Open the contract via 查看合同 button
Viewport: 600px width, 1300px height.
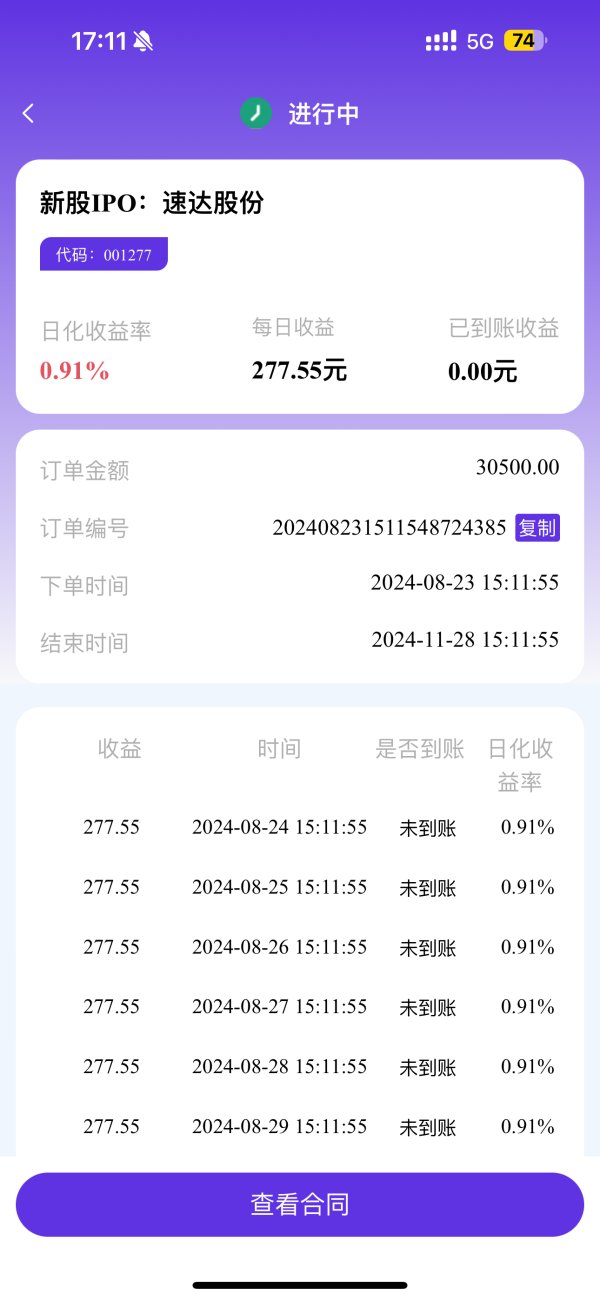[x=300, y=1204]
